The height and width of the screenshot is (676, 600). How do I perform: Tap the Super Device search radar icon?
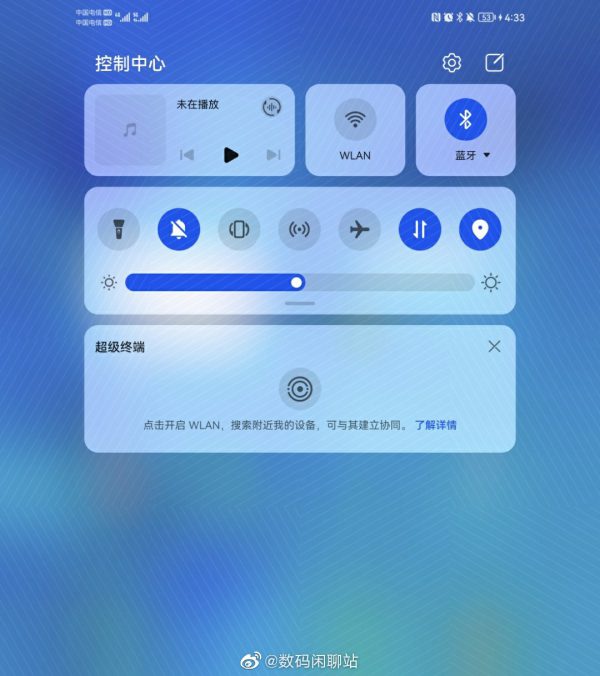coord(300,389)
